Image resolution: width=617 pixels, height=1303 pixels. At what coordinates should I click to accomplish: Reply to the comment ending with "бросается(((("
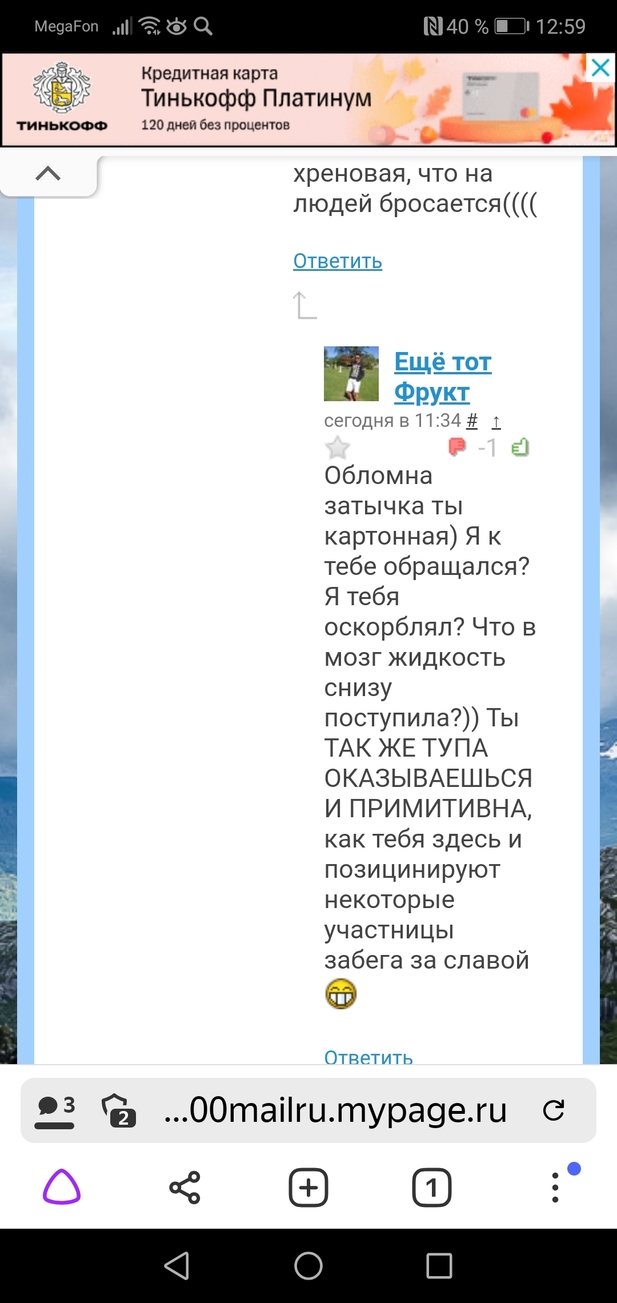pyautogui.click(x=337, y=261)
